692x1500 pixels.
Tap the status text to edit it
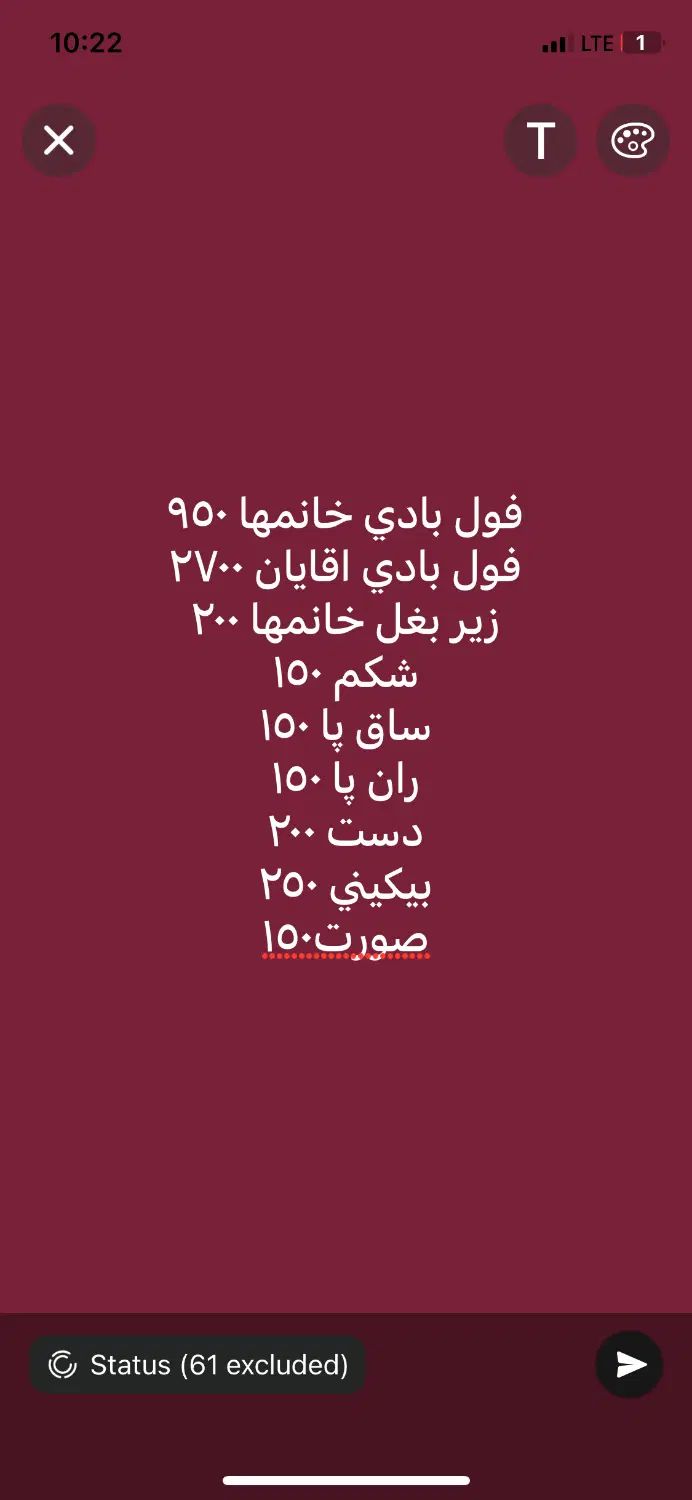[345, 725]
